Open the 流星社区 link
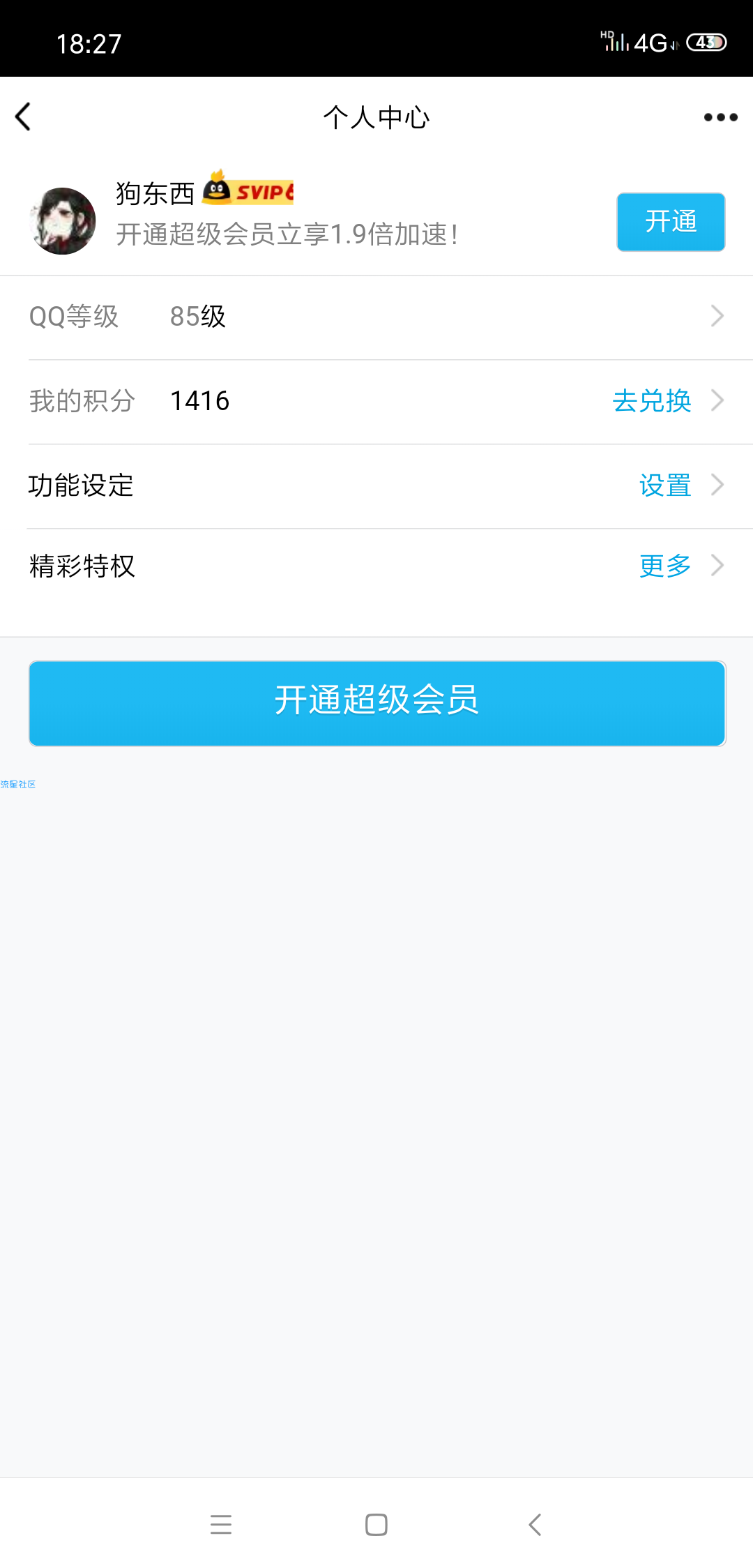 pos(18,785)
